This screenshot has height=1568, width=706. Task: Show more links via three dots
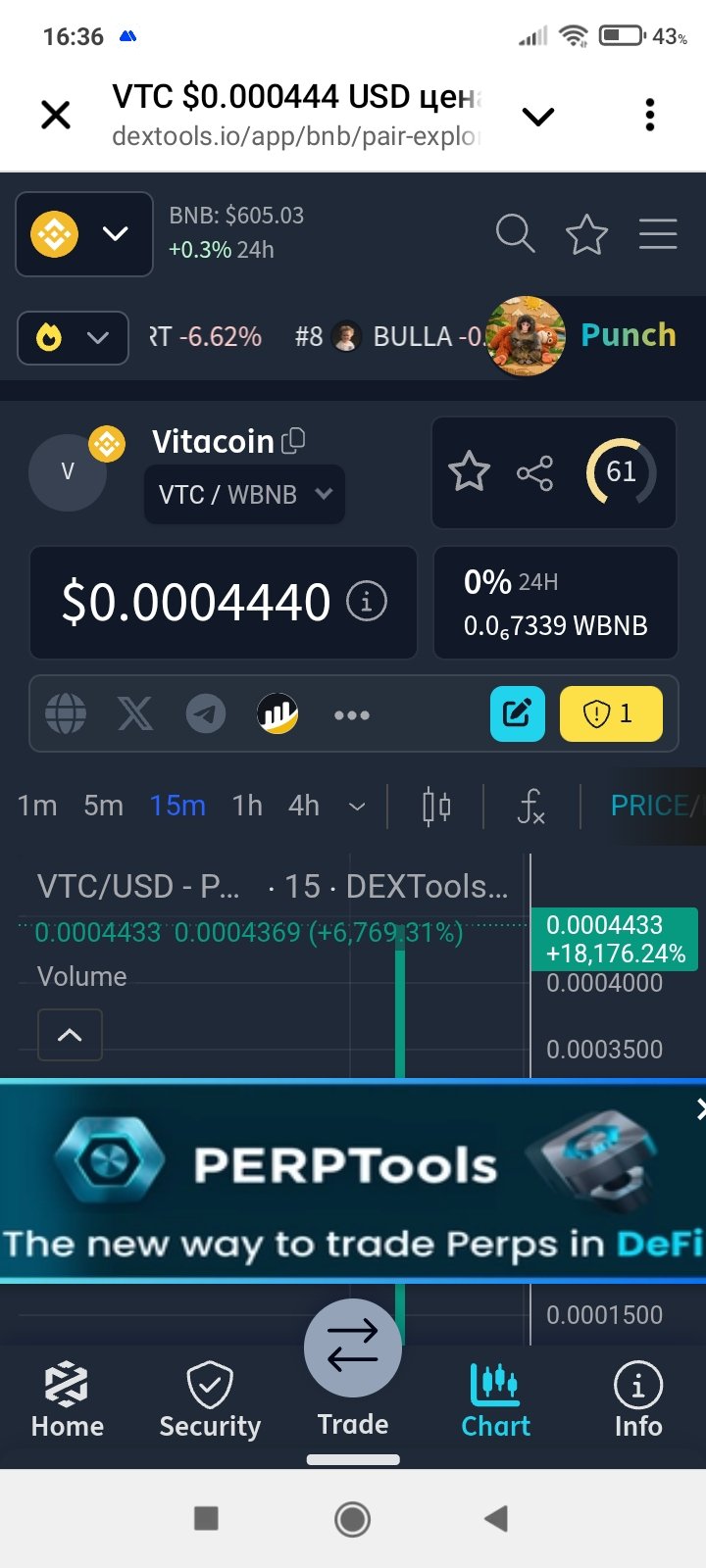coord(351,715)
